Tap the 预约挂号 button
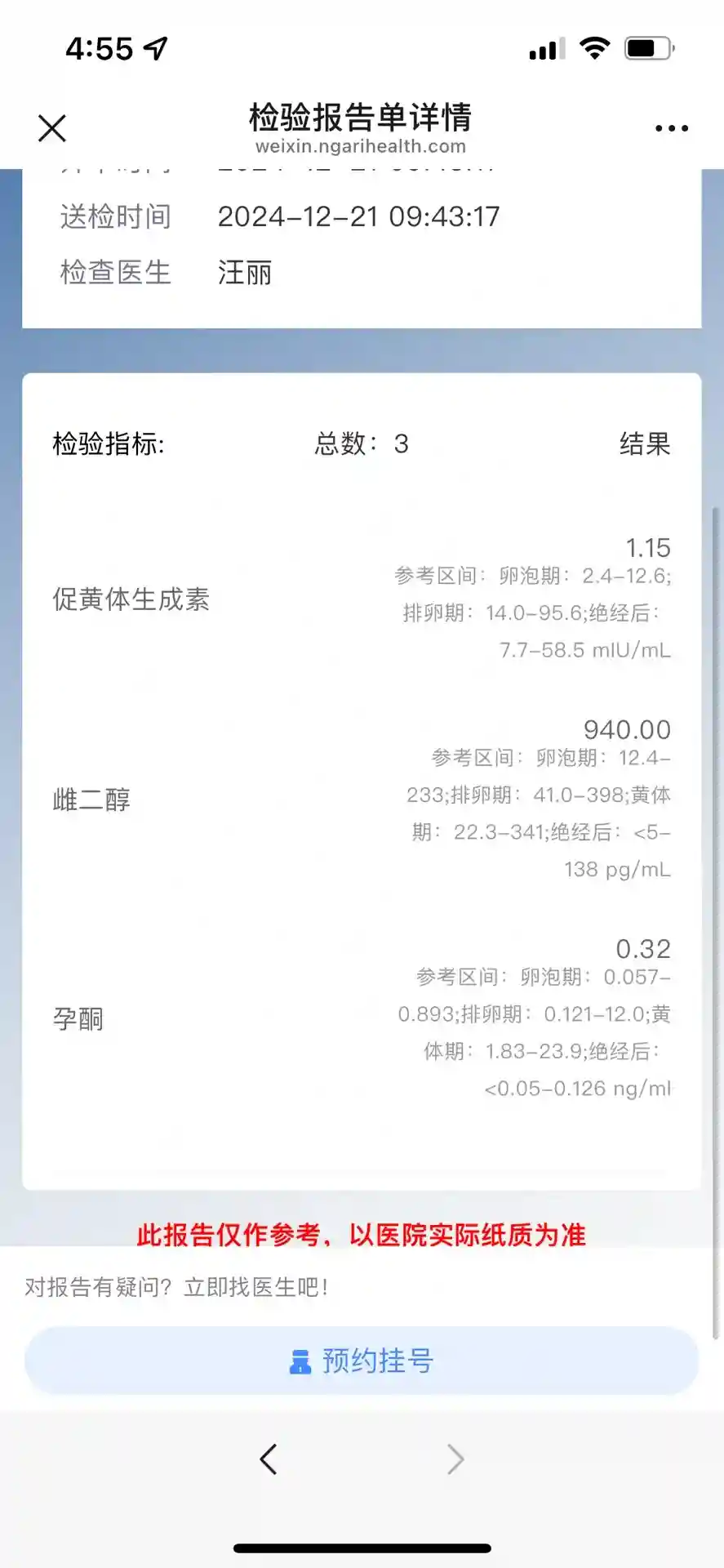 362,1361
